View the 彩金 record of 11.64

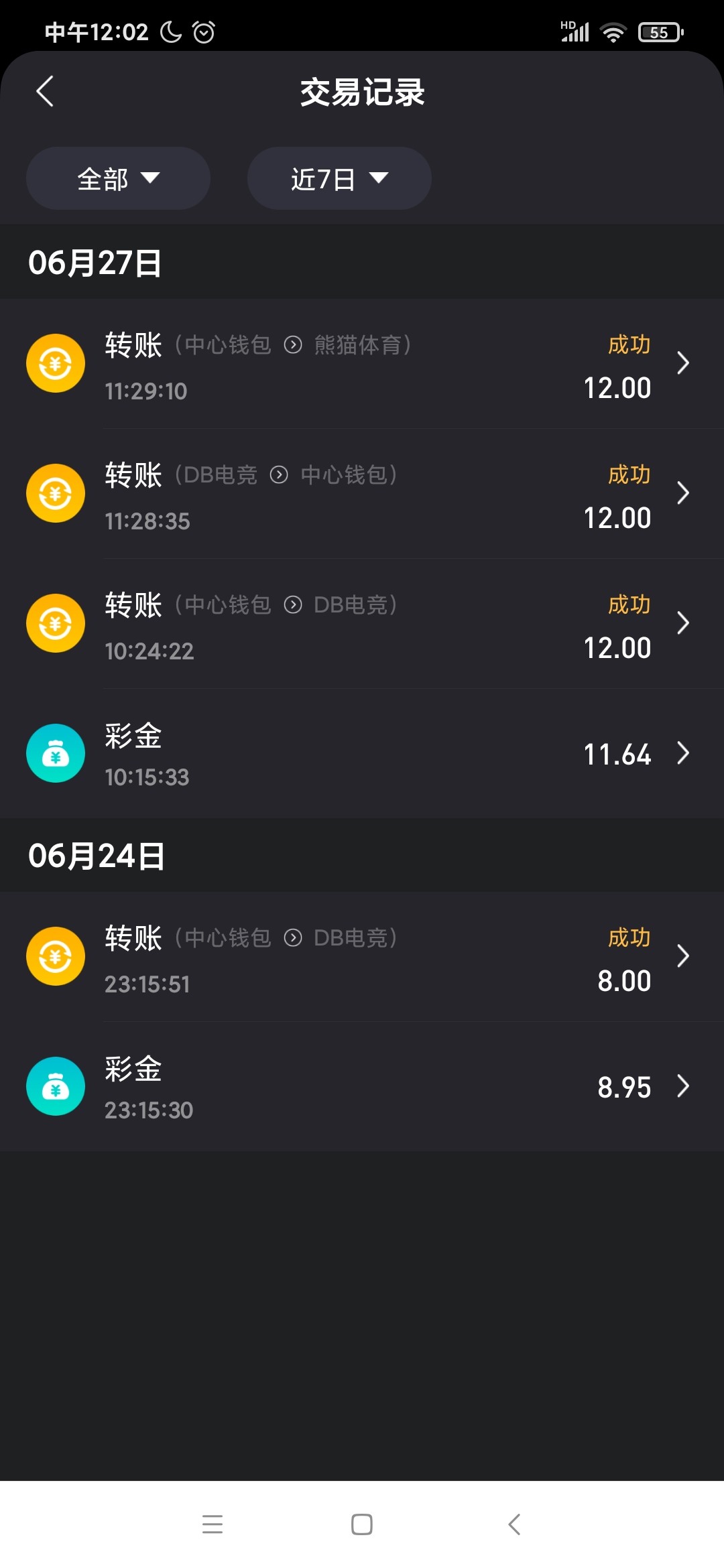pos(362,753)
